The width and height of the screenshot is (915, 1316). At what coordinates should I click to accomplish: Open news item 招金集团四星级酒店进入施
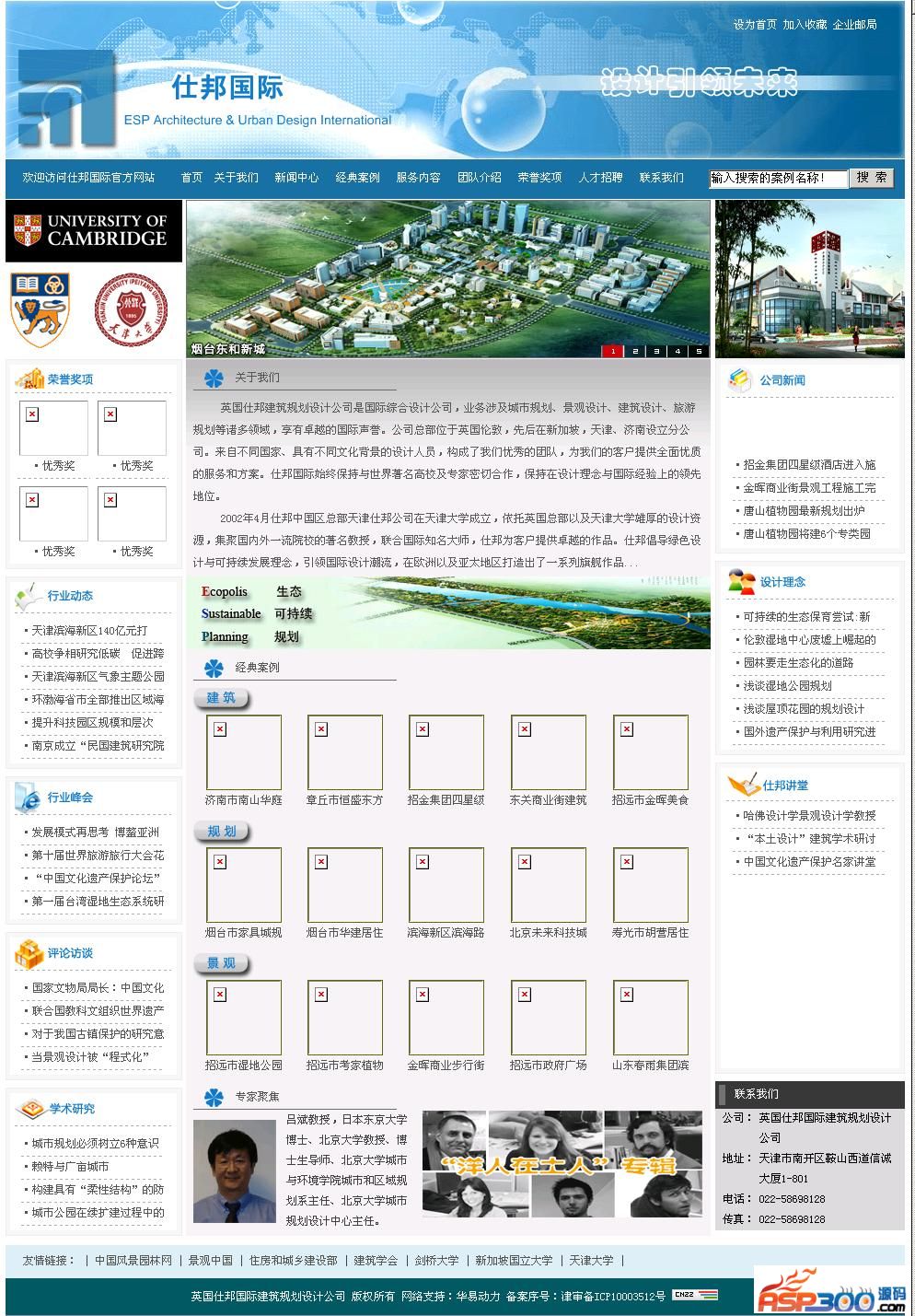click(x=809, y=465)
